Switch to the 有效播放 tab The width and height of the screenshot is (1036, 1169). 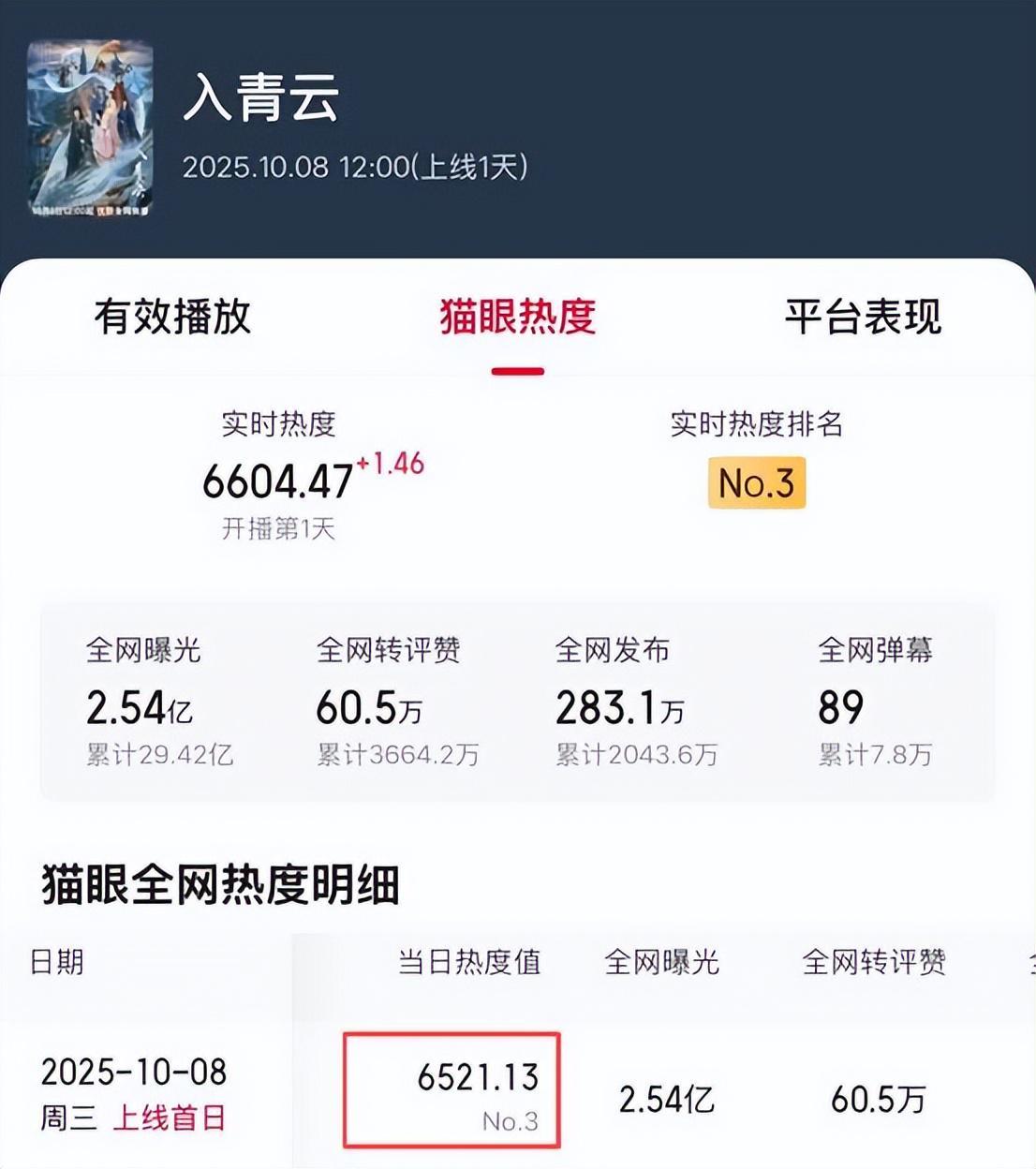click(172, 317)
